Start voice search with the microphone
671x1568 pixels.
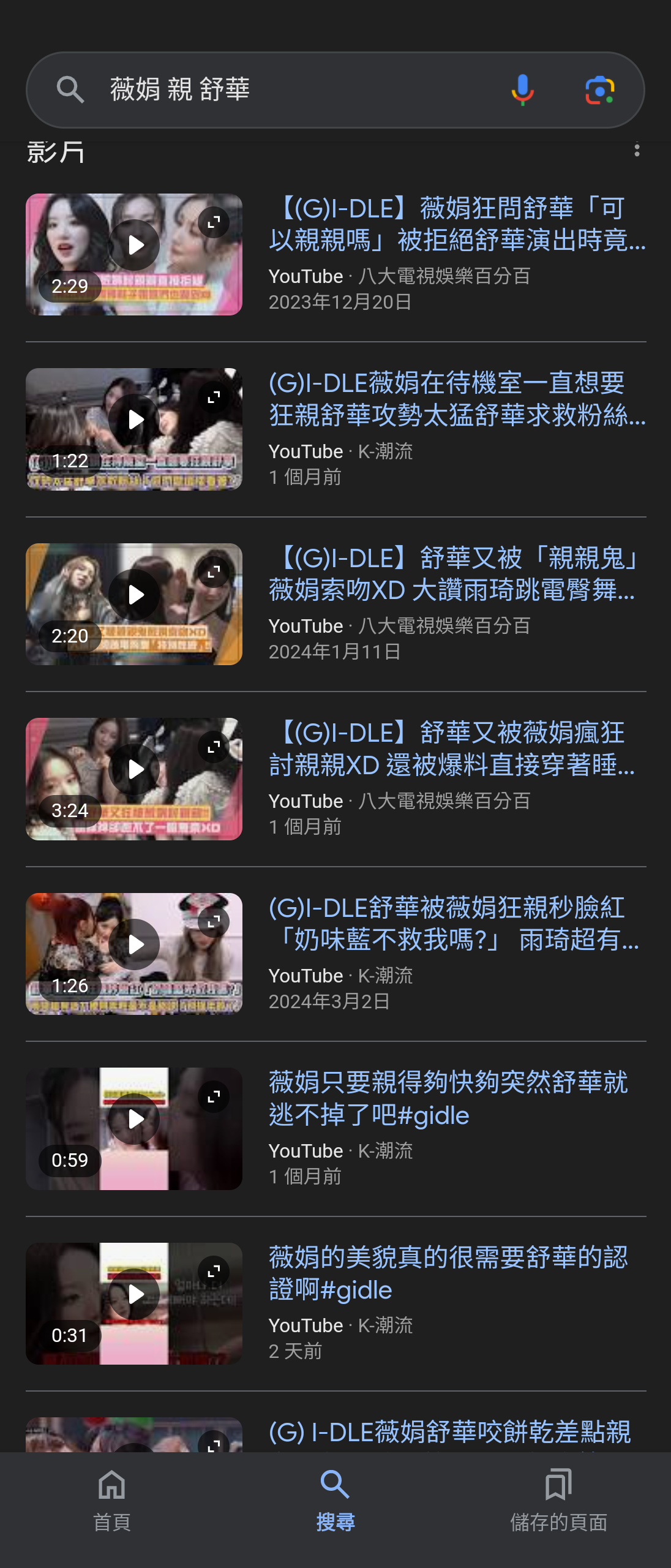[522, 90]
